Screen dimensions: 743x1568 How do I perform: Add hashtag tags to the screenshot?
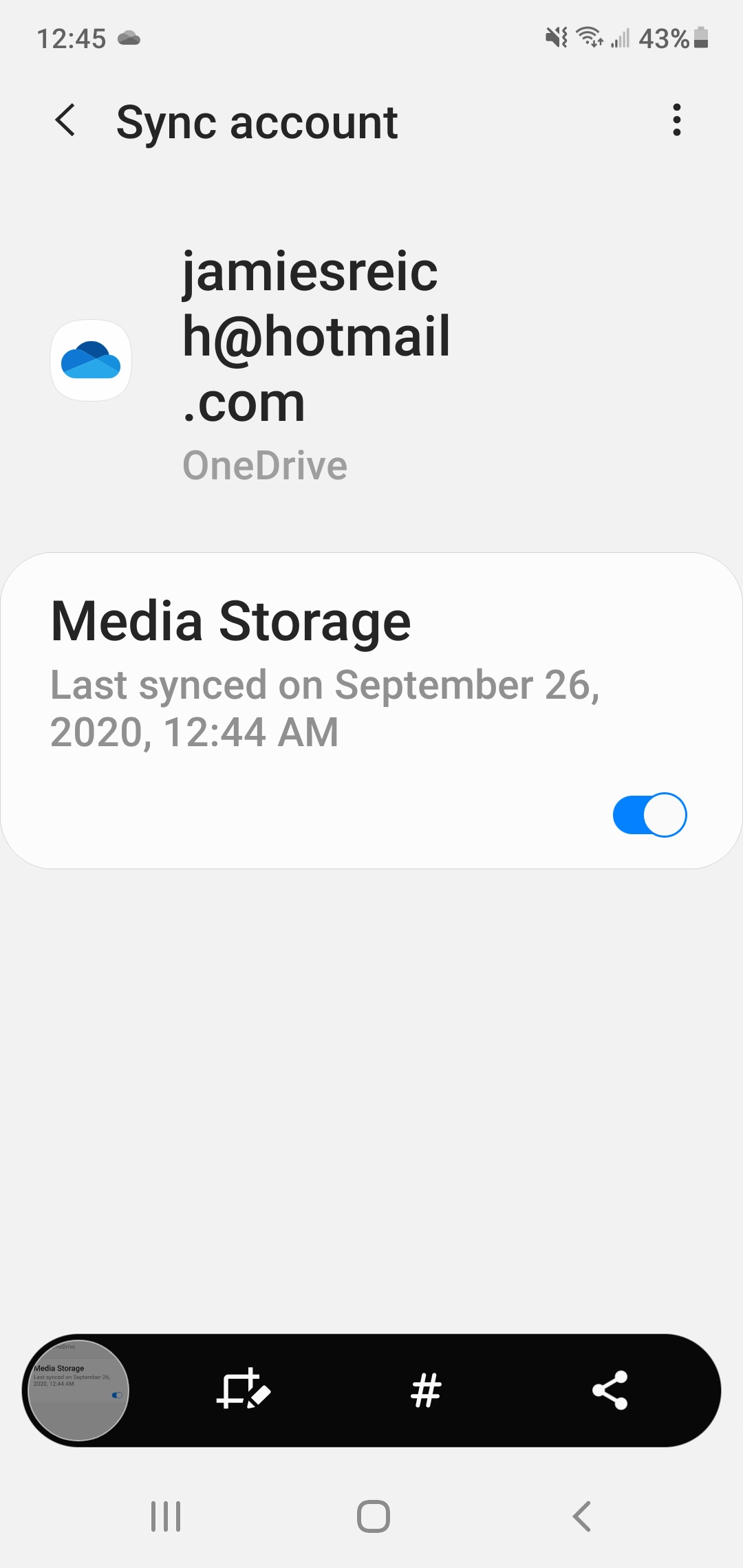(426, 1390)
